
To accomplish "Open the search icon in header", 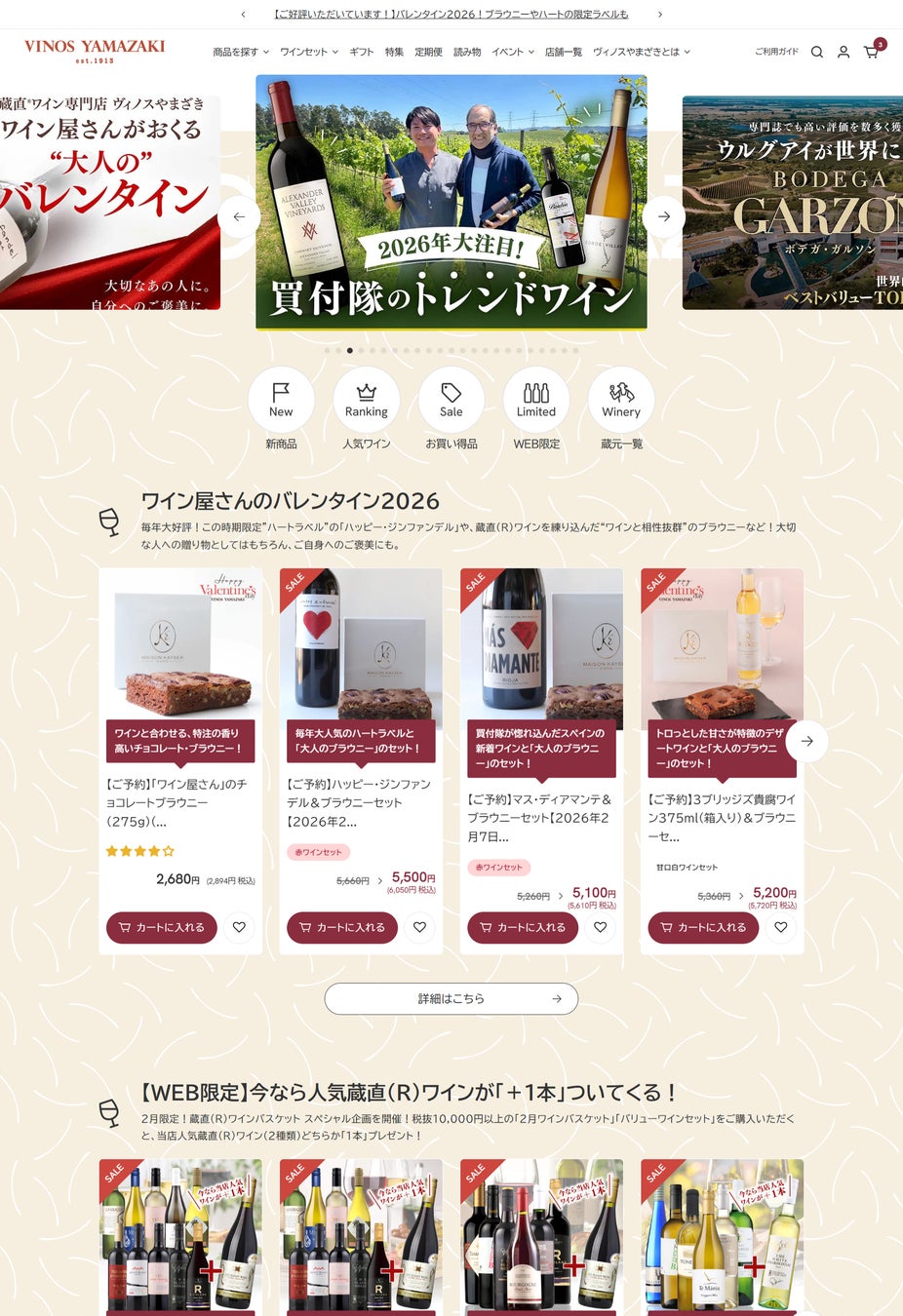I will point(817,52).
